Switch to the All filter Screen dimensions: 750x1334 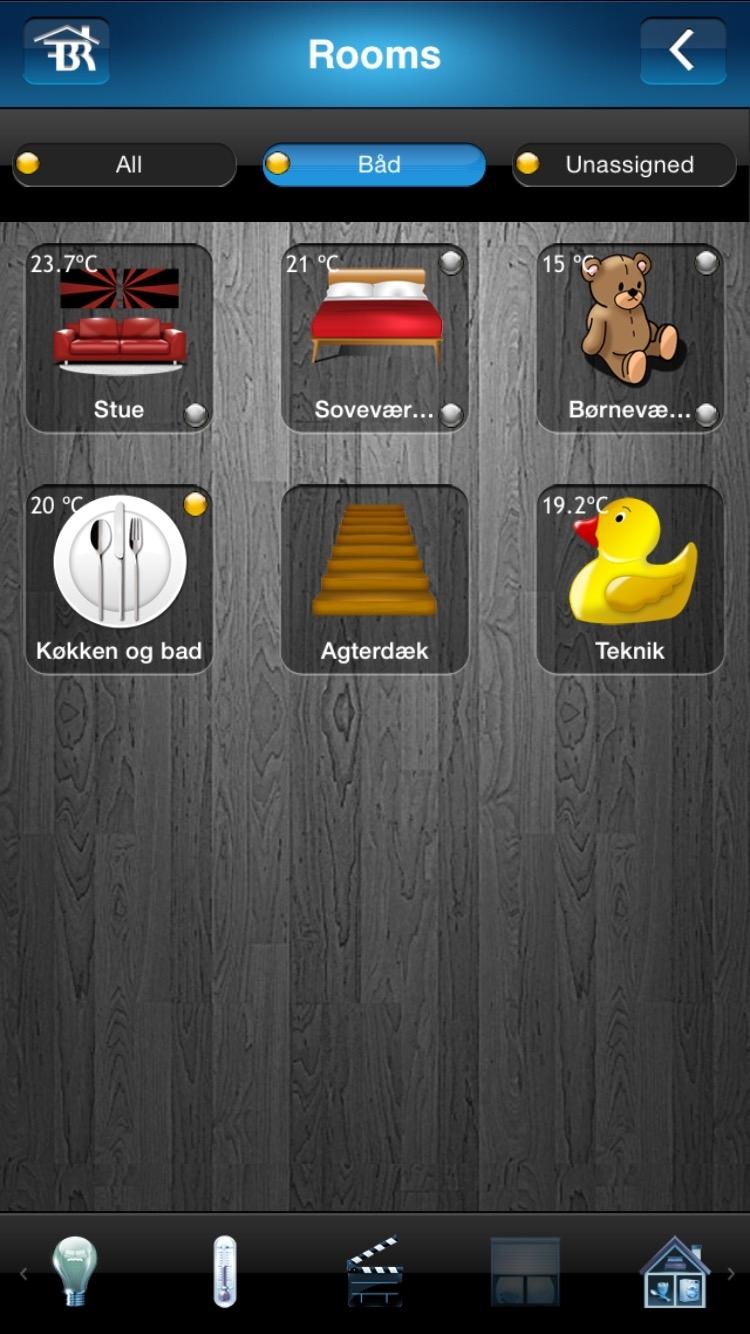(x=124, y=165)
